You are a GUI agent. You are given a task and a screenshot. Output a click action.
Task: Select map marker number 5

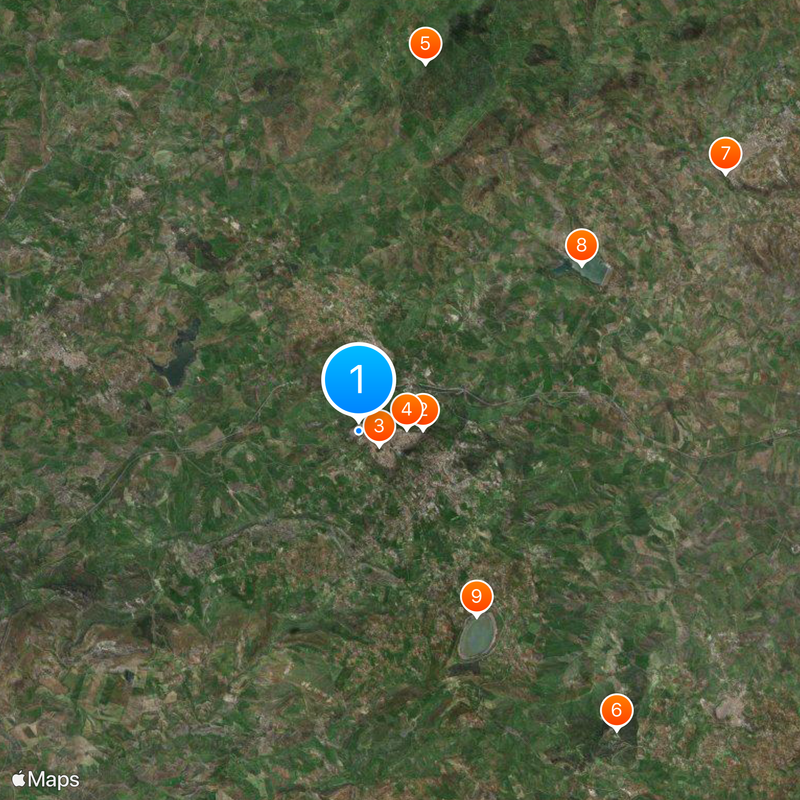[x=425, y=43]
